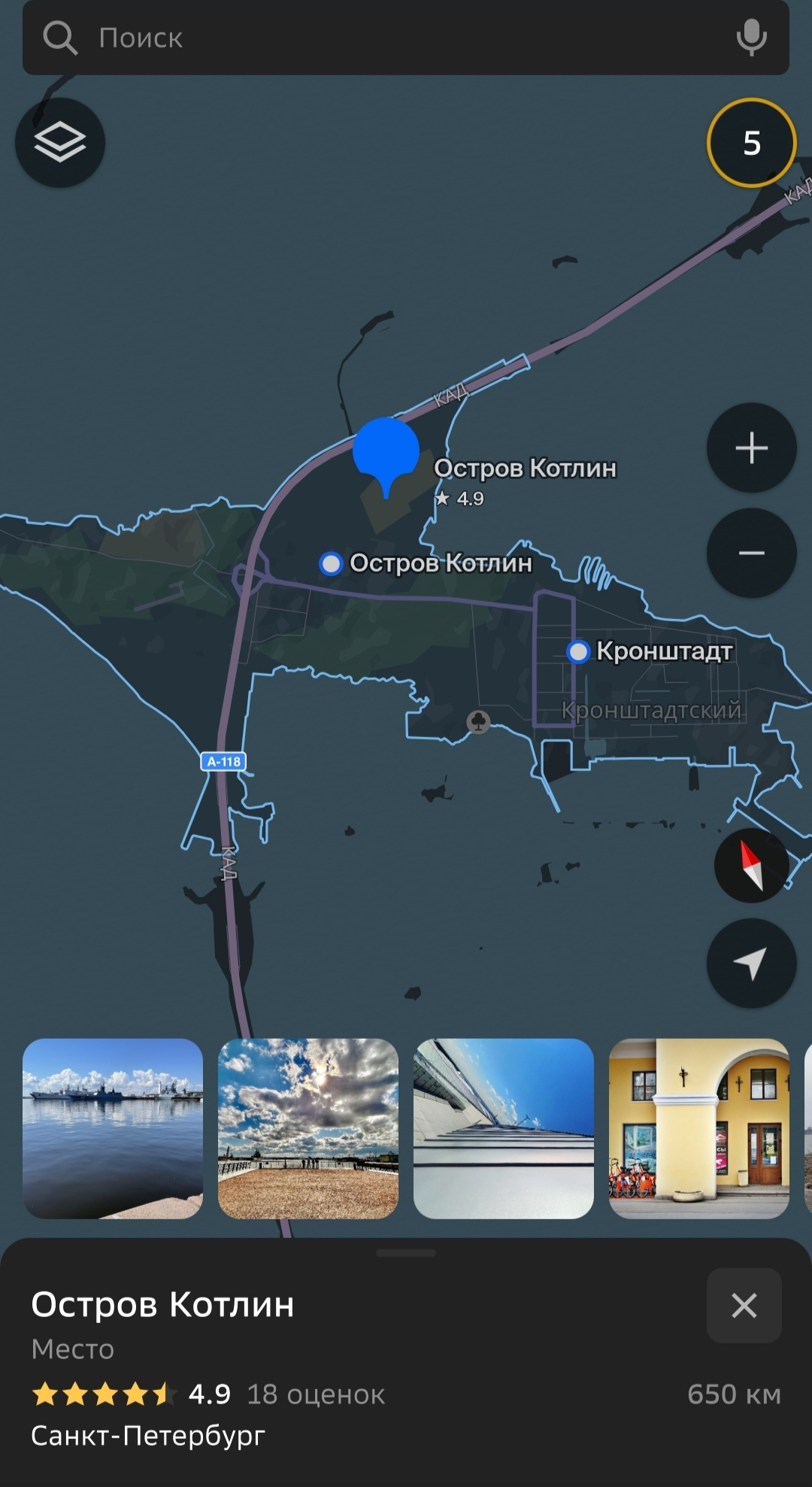
Task: Open the photo of the cloudy beach
Action: pos(308,1128)
